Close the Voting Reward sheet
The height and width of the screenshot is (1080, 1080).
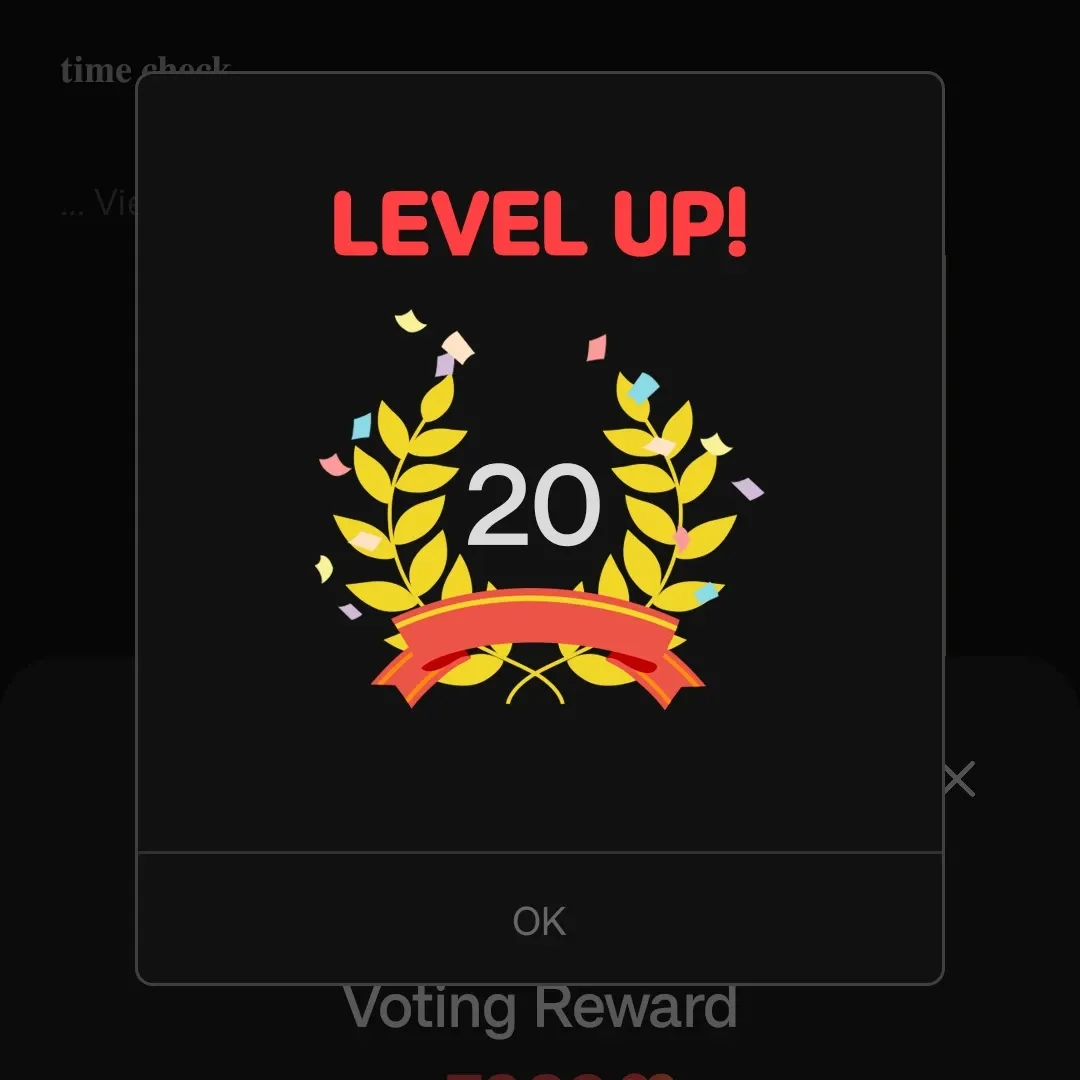click(x=959, y=779)
